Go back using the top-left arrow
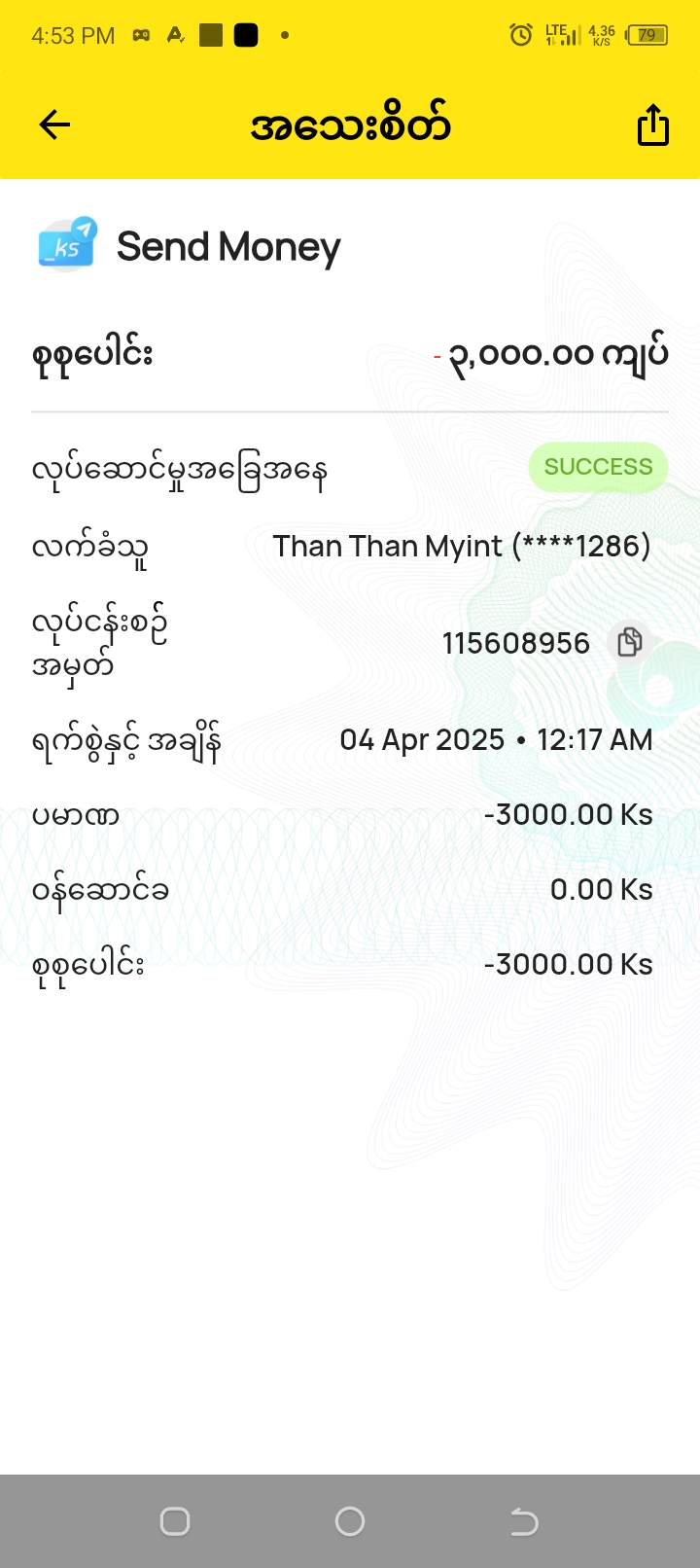The width and height of the screenshot is (700, 1568). (x=54, y=125)
